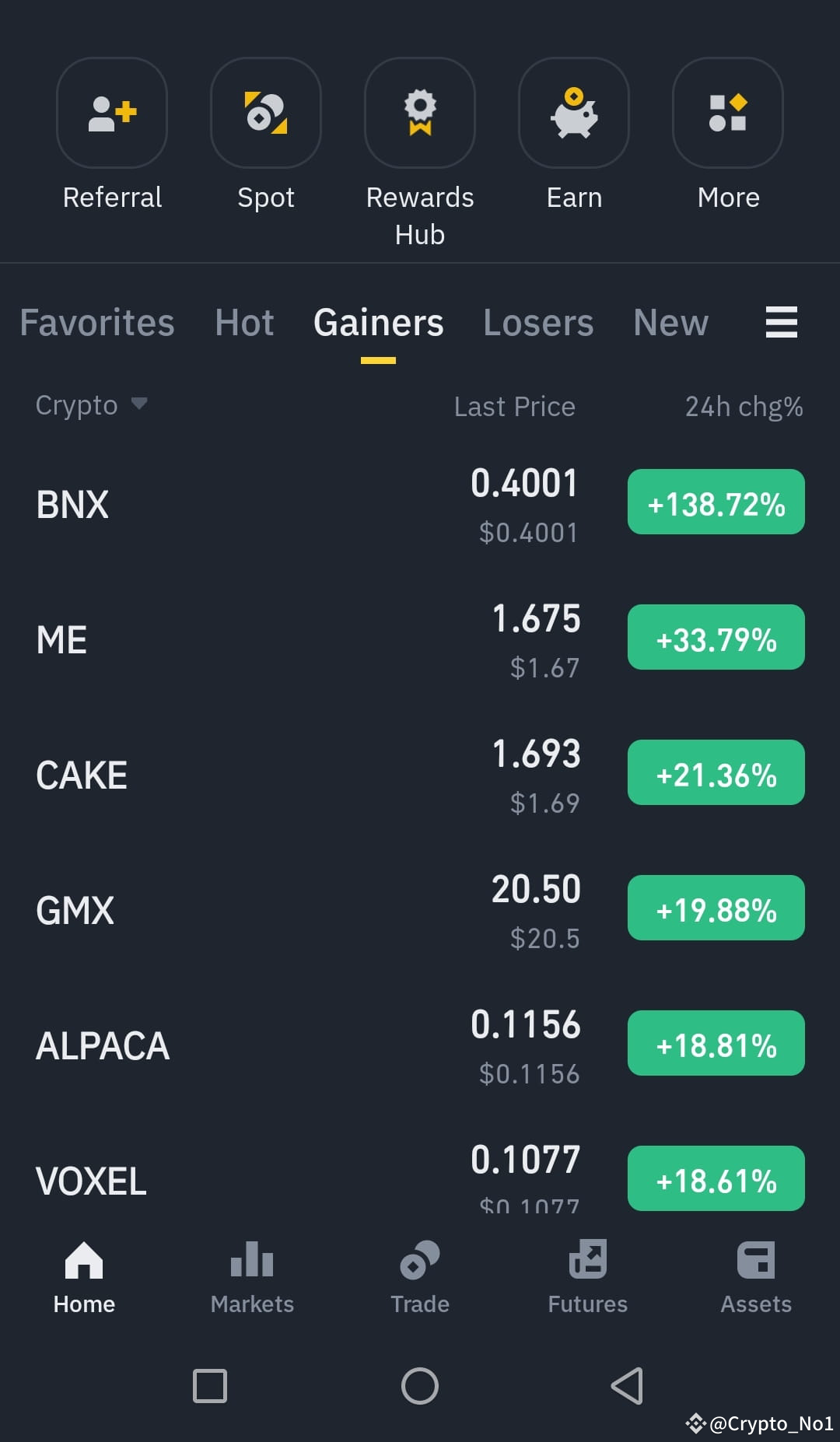
Task: Switch to the New tab
Action: coord(670,323)
